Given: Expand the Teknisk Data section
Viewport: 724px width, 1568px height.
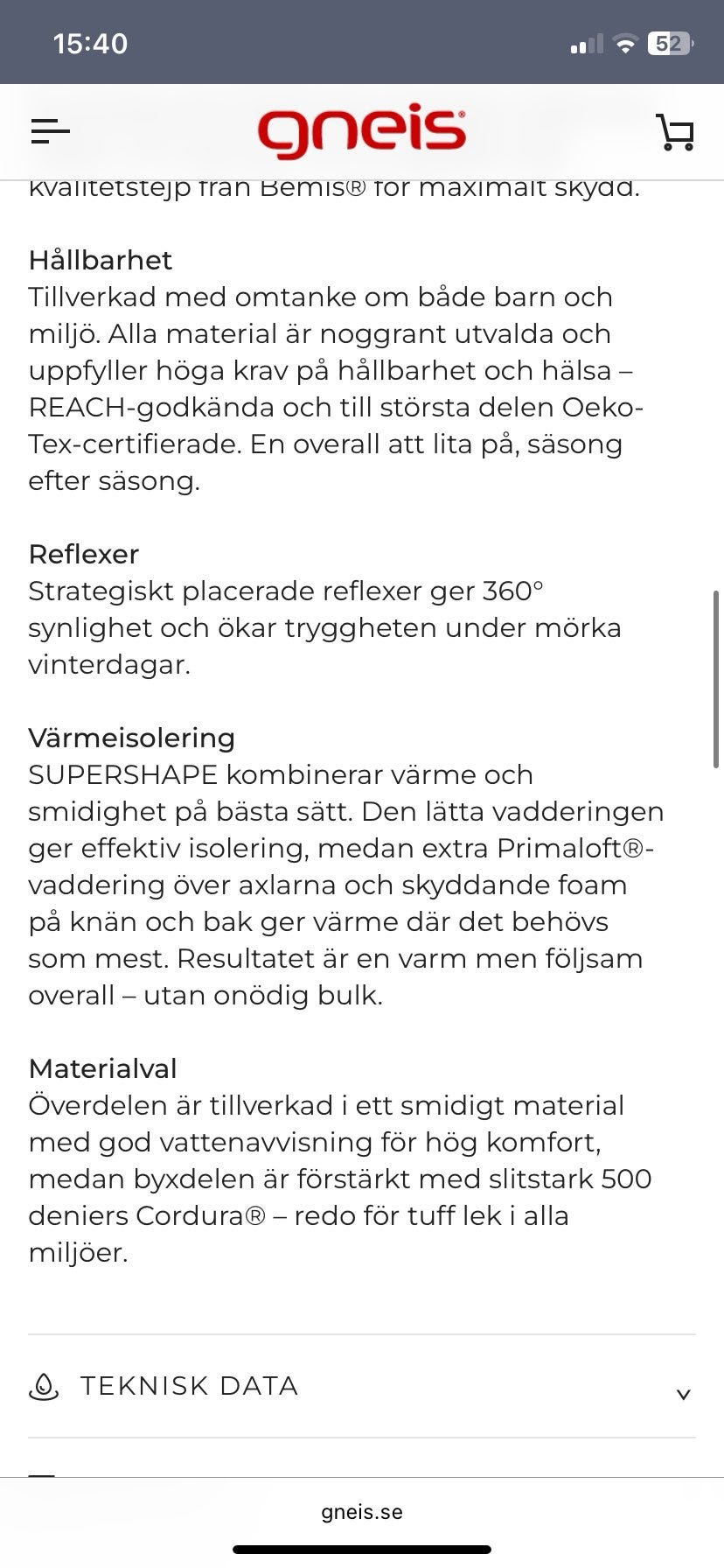Looking at the screenshot, I should click(x=361, y=1386).
